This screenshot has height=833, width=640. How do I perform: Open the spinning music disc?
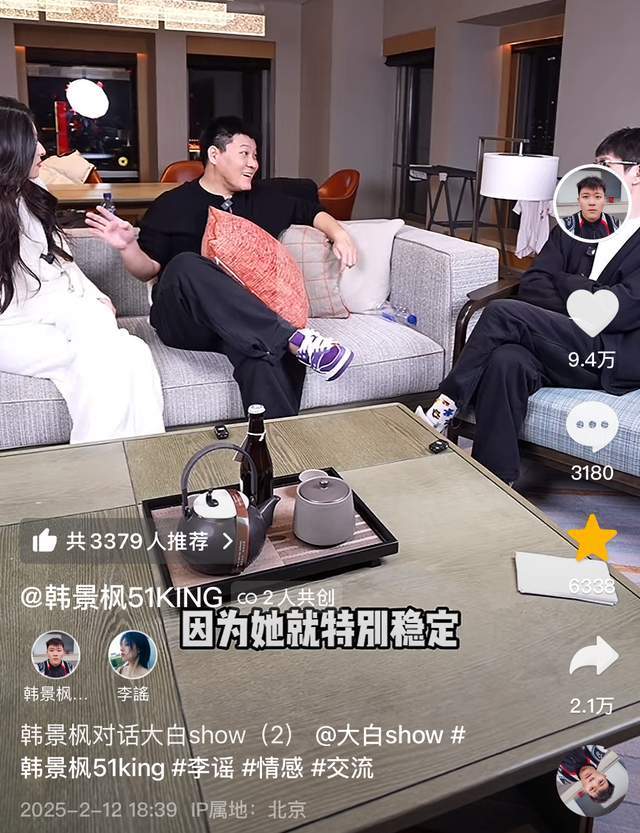pos(592,781)
